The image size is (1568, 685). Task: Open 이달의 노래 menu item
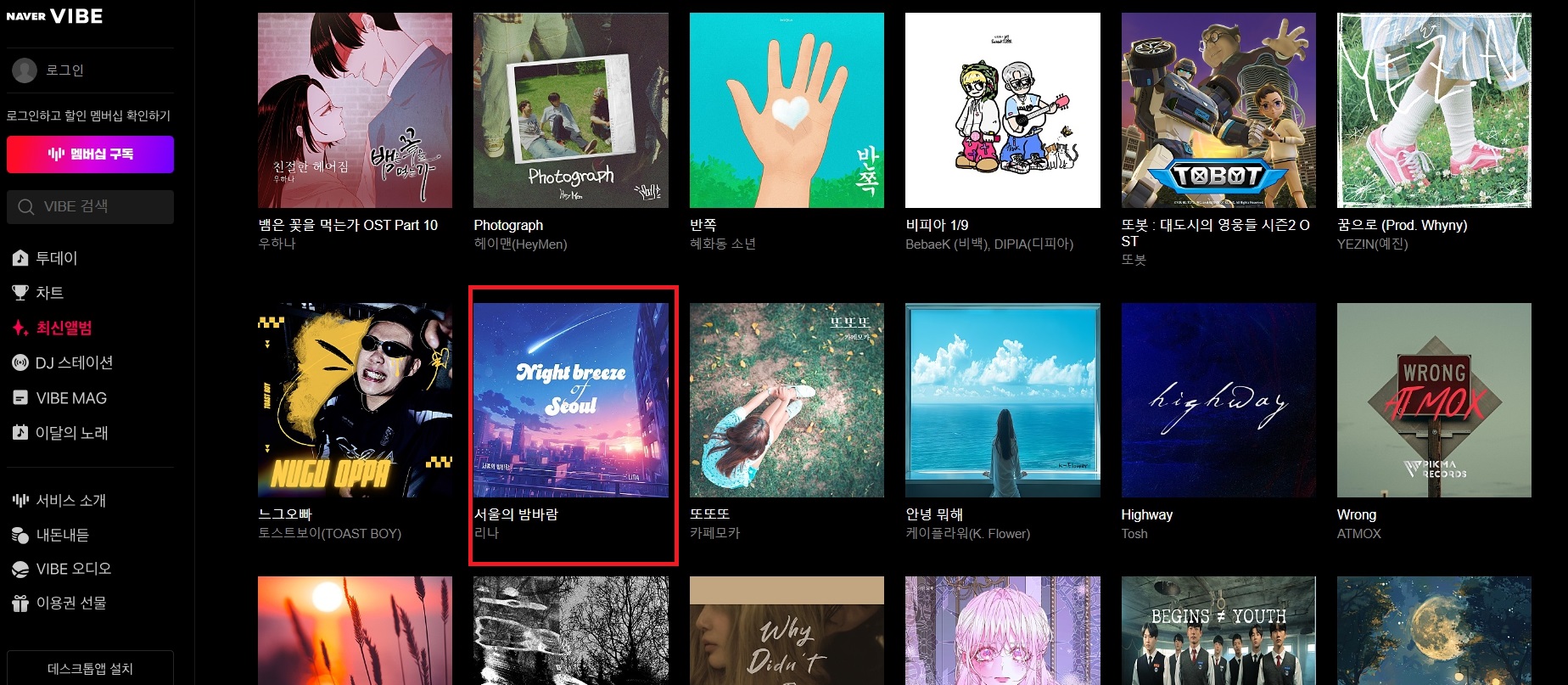71,433
